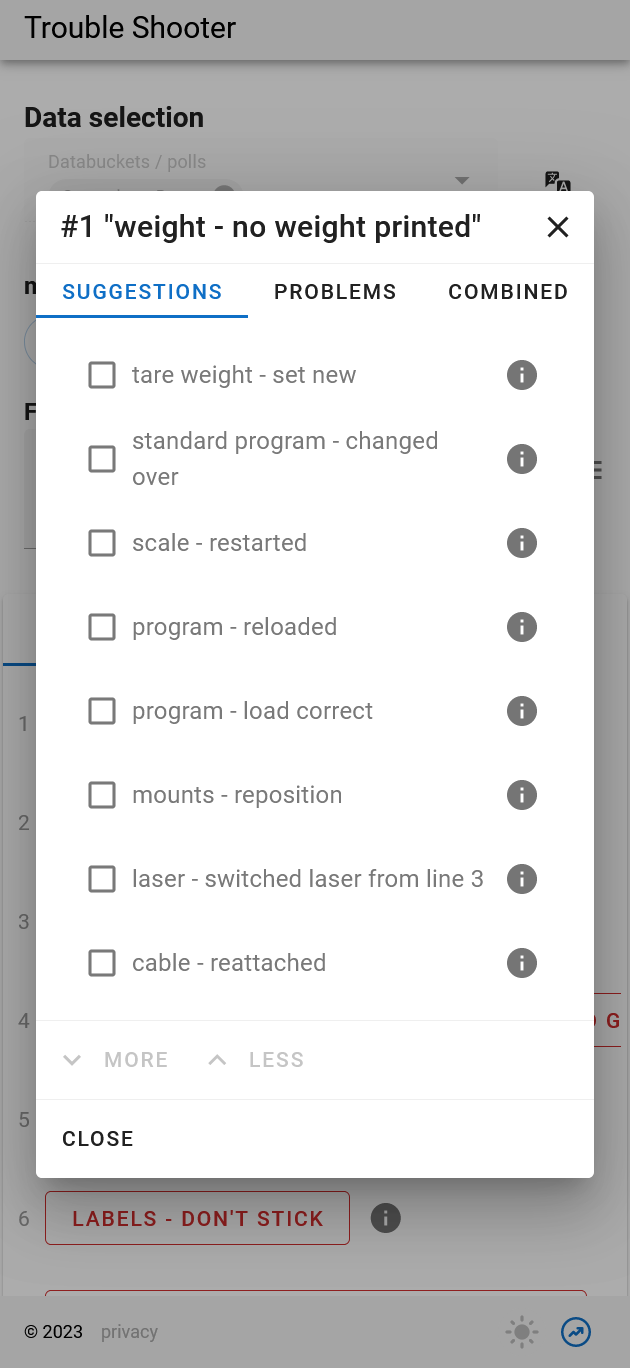Viewport: 630px width, 1368px height.
Task: Check 'tare weight - set new'
Action: (x=102, y=375)
